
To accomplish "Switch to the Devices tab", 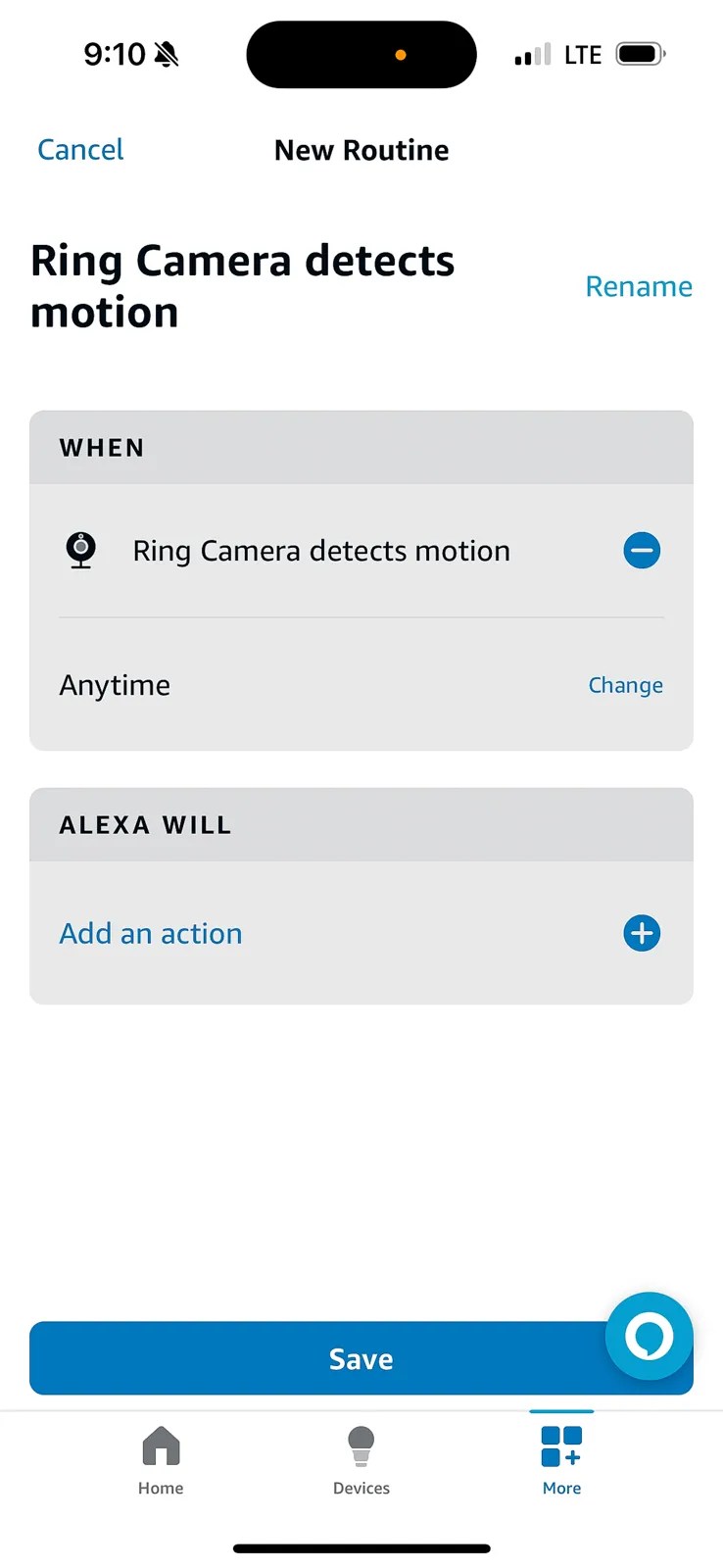I will click(361, 1460).
